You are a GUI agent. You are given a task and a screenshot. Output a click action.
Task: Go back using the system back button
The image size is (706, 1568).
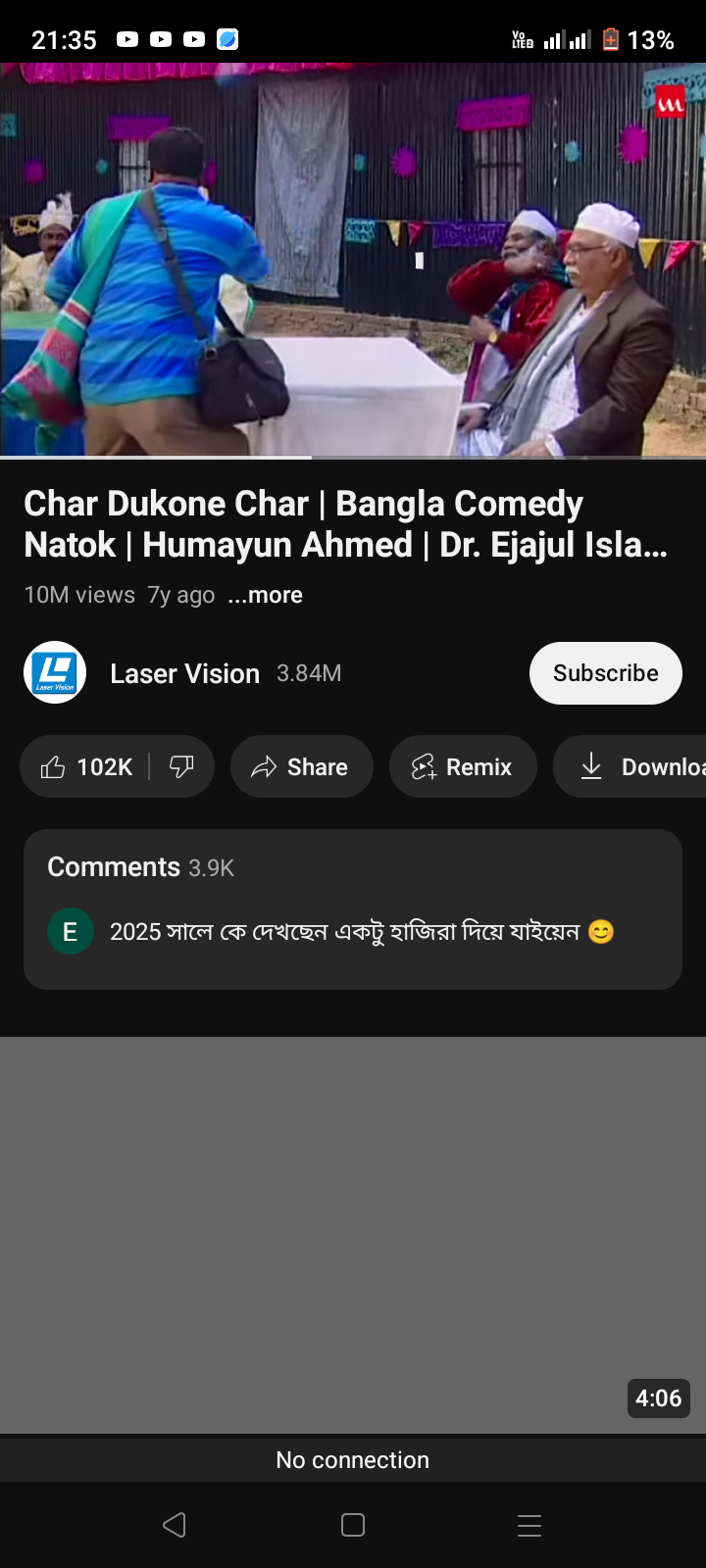click(175, 1525)
